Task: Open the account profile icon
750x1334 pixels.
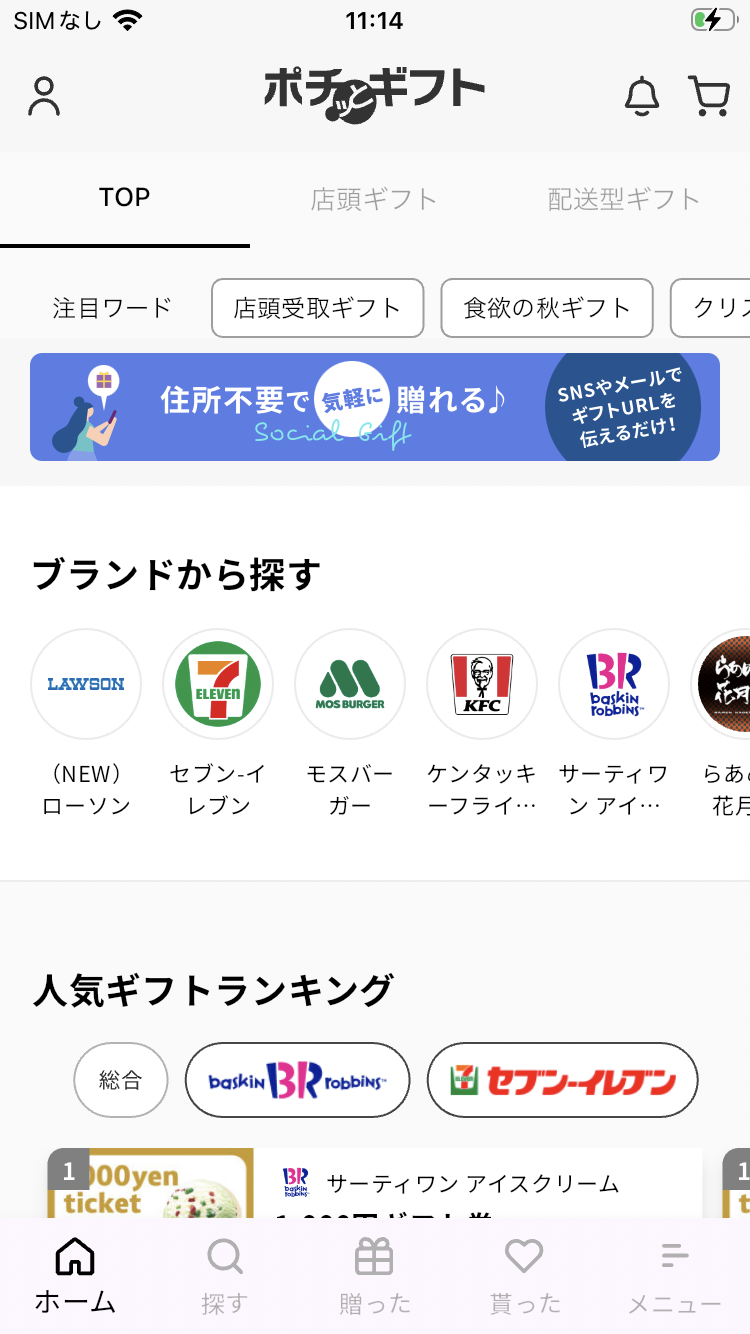Action: point(44,97)
